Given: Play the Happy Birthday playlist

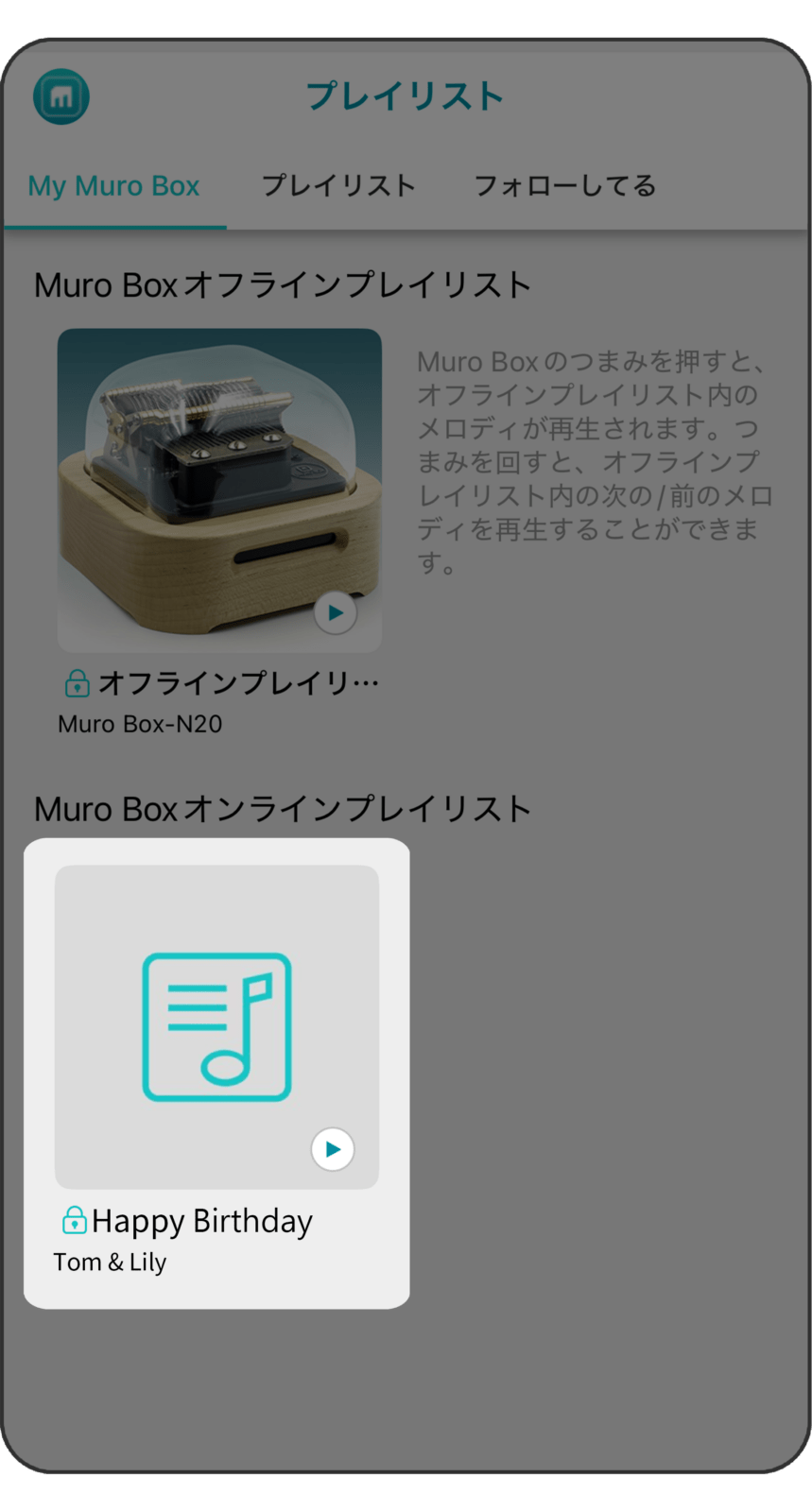Looking at the screenshot, I should [x=333, y=1149].
